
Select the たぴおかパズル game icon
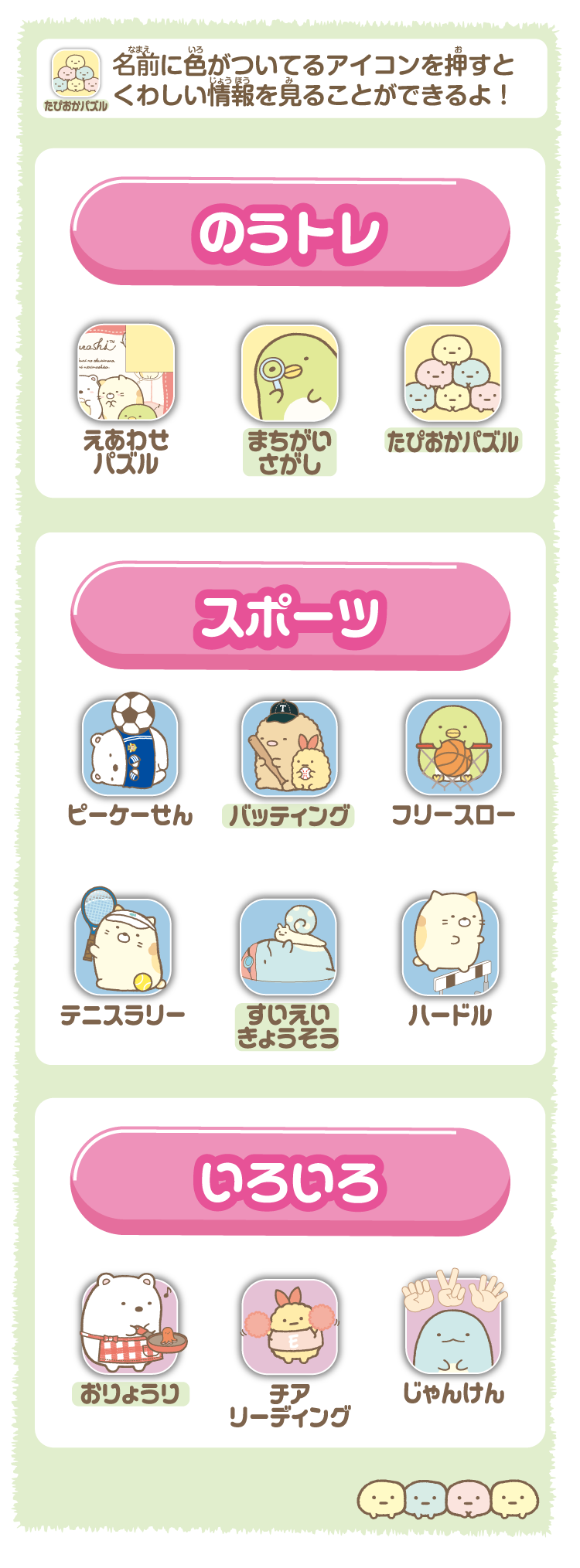click(x=452, y=373)
